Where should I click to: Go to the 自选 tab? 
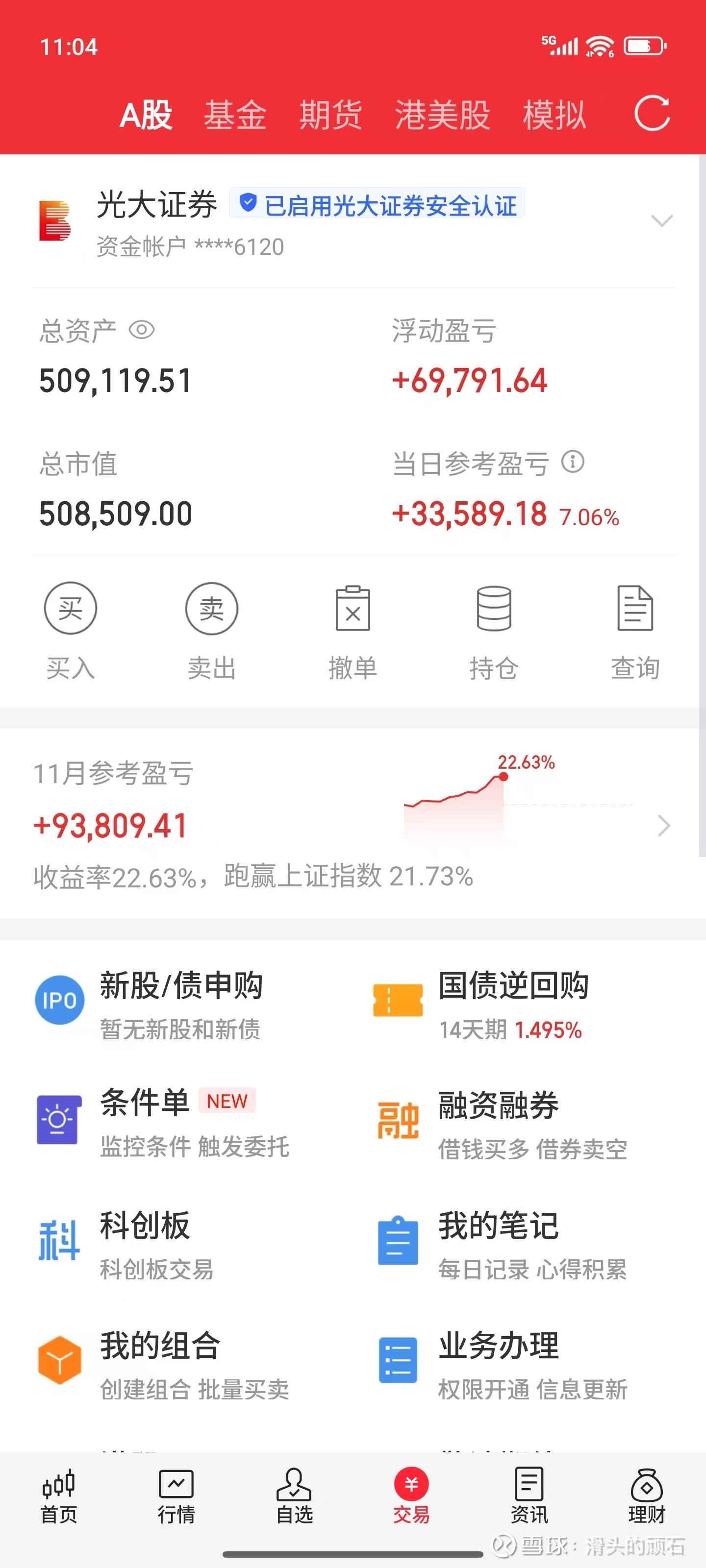pos(294,1495)
